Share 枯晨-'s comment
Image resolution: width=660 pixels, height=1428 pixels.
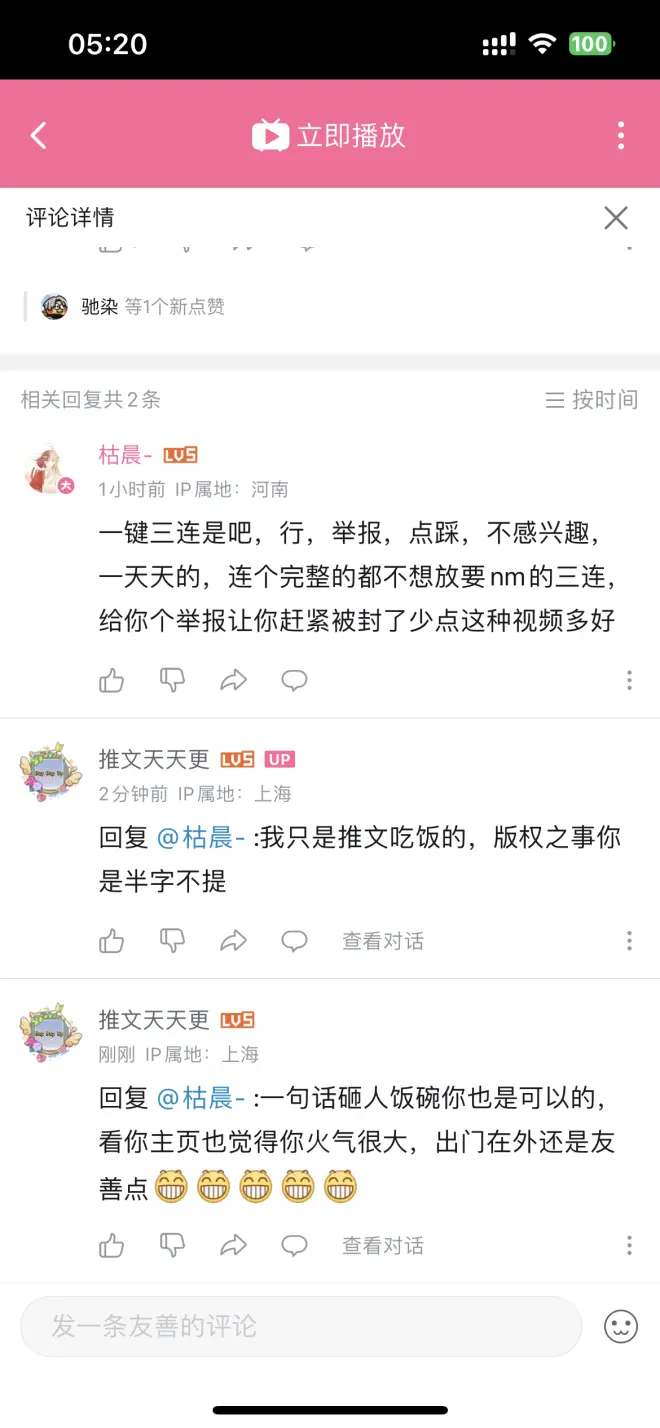click(x=233, y=681)
